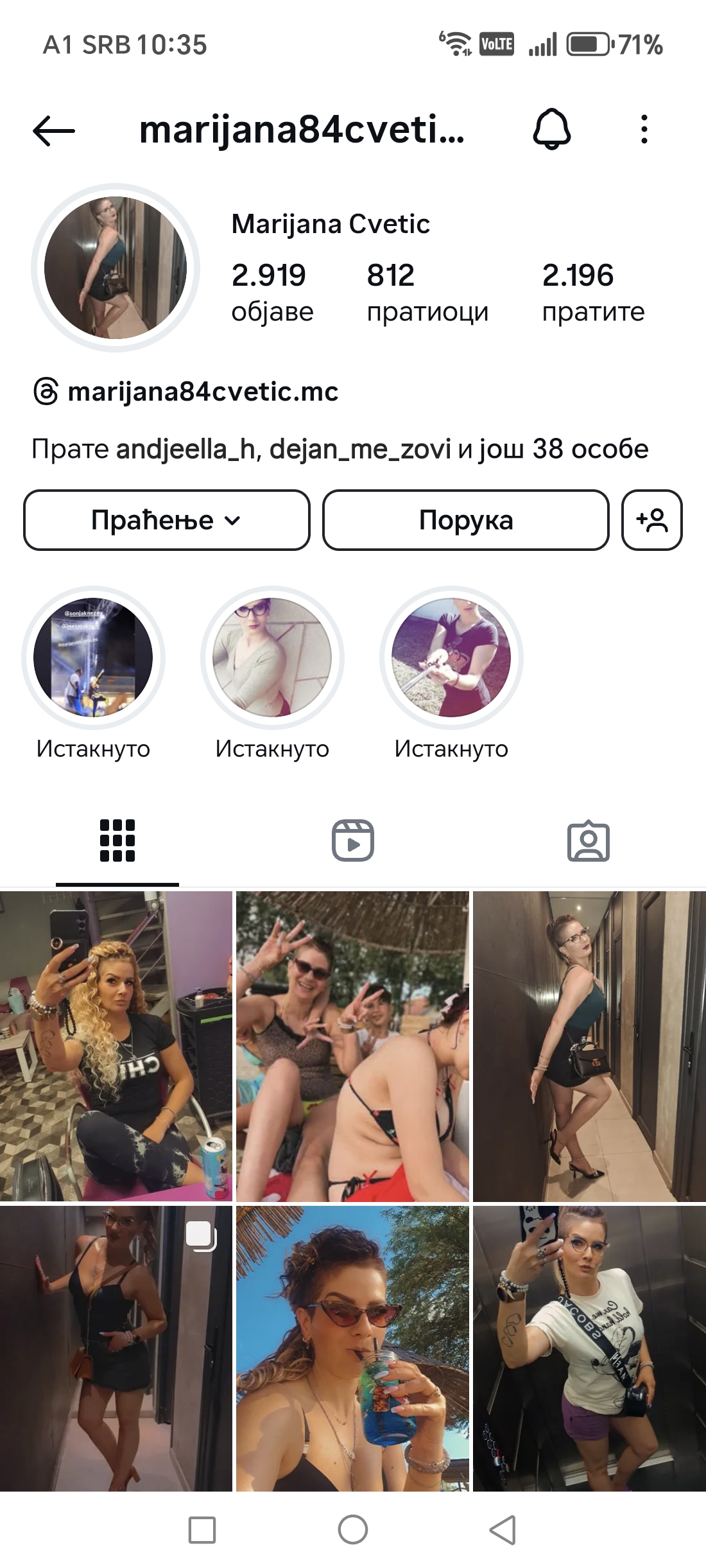Open the 2.196 пратите following list

(593, 293)
